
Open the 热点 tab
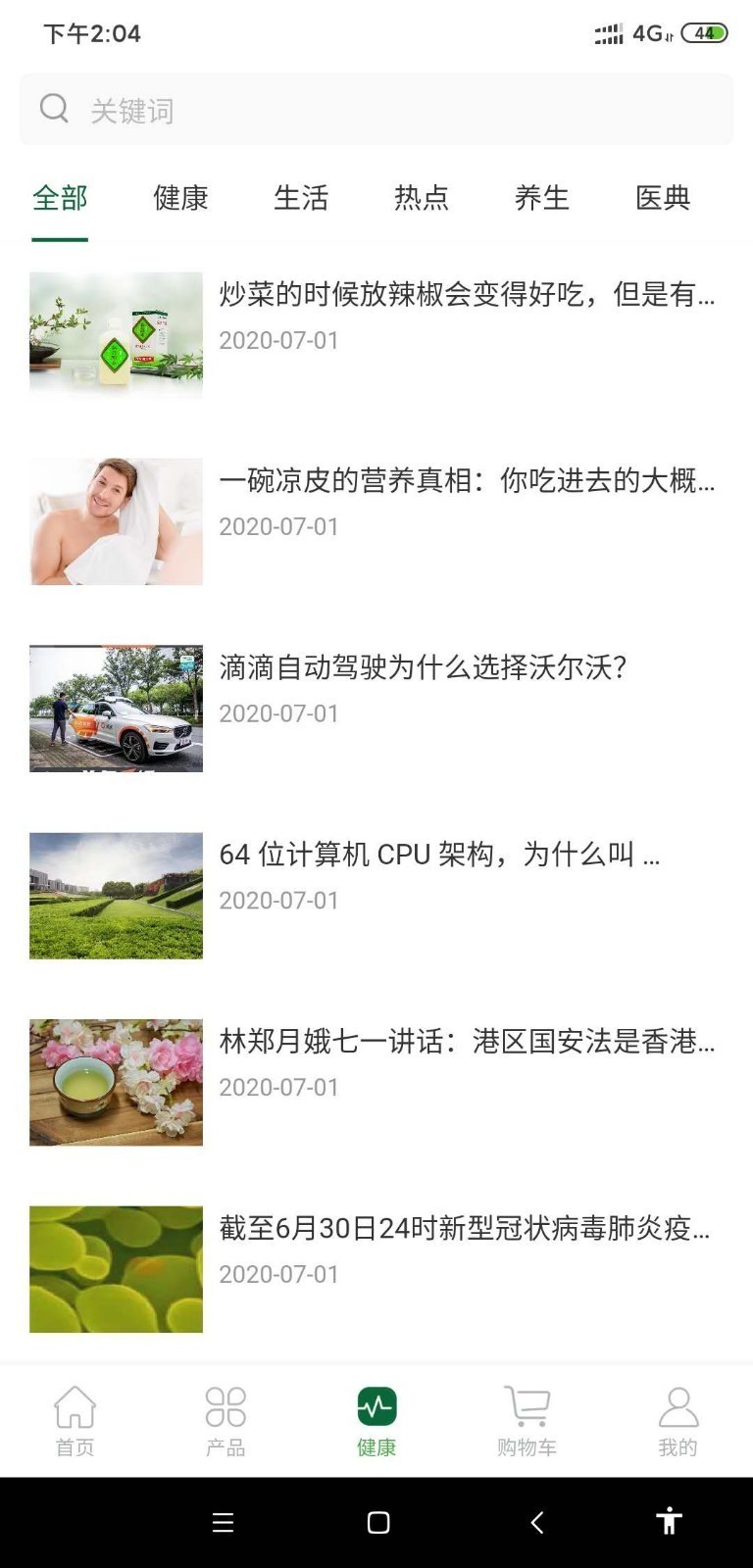coord(422,198)
